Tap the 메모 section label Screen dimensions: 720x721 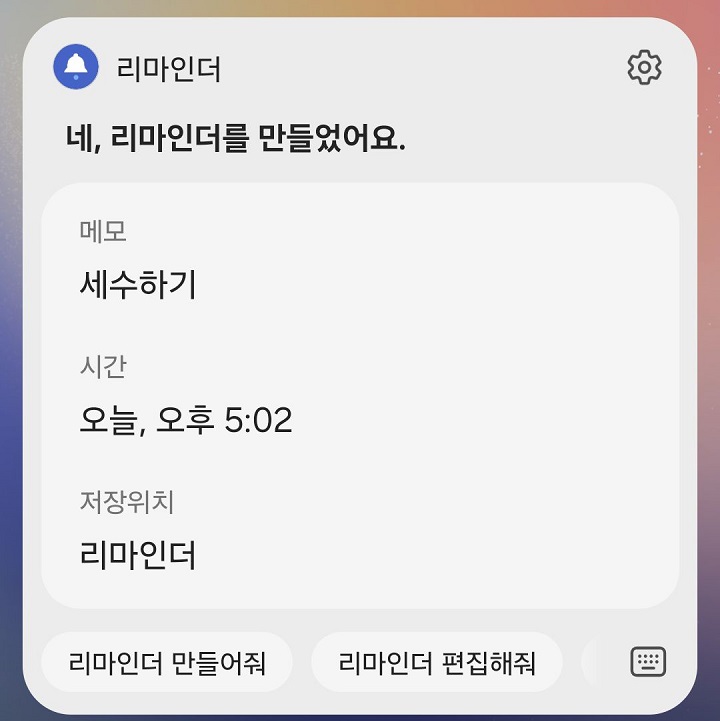pyautogui.click(x=98, y=229)
